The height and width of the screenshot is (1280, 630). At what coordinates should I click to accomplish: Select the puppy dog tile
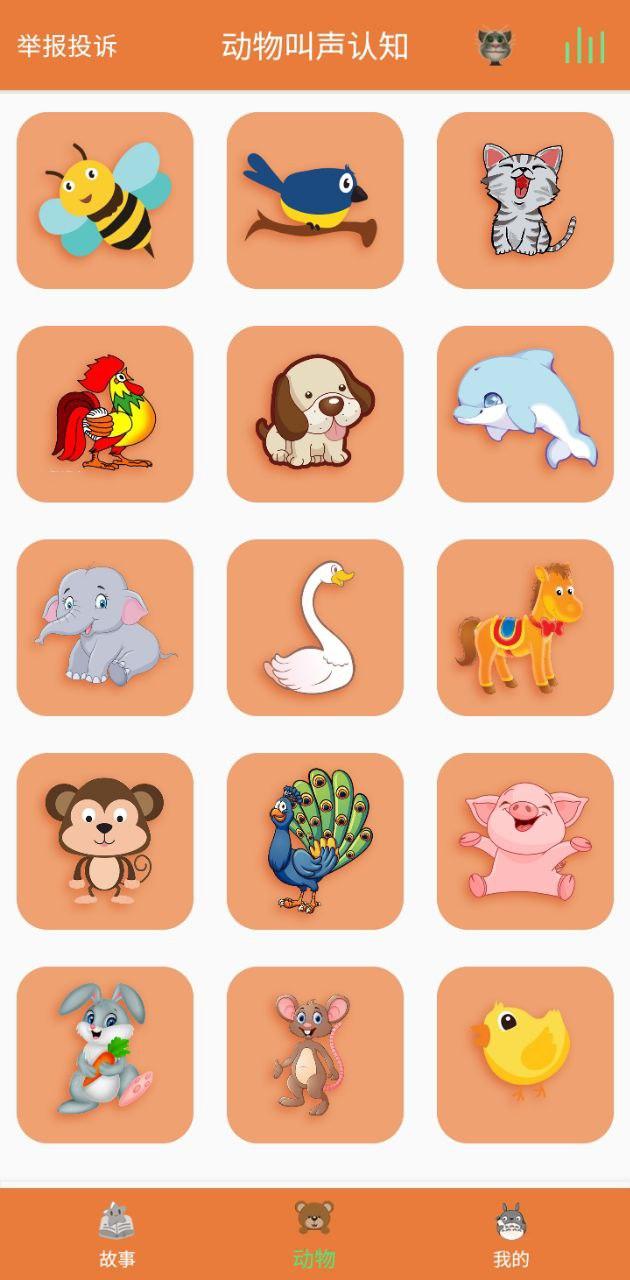tap(315, 414)
